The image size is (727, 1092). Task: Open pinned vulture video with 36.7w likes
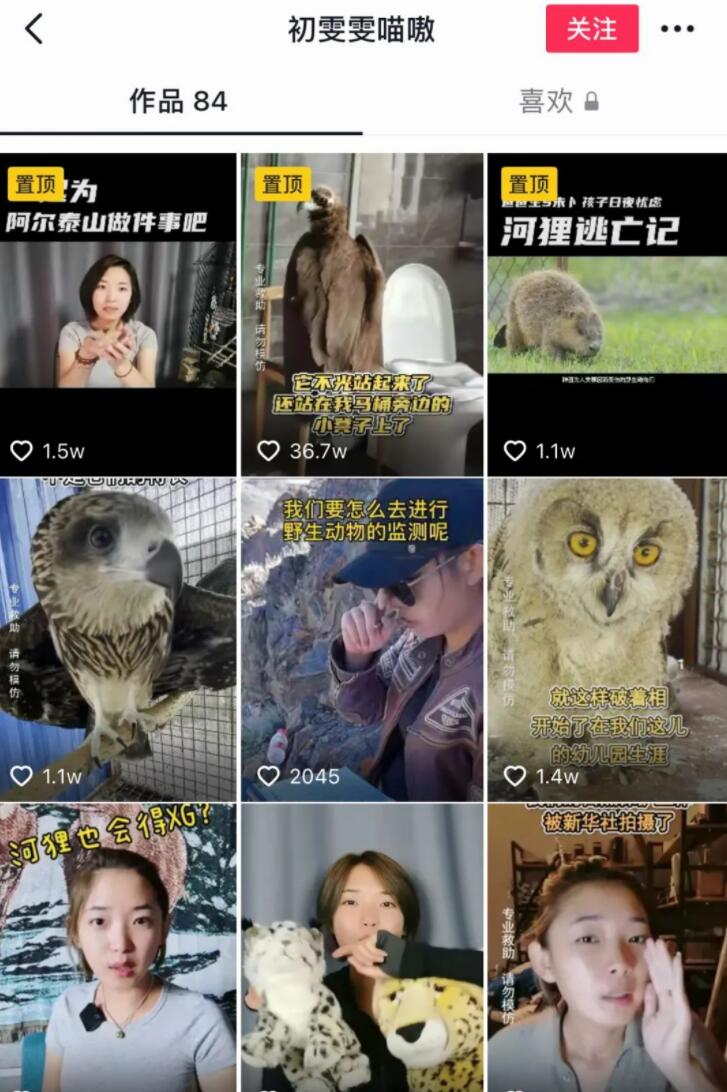[x=362, y=315]
